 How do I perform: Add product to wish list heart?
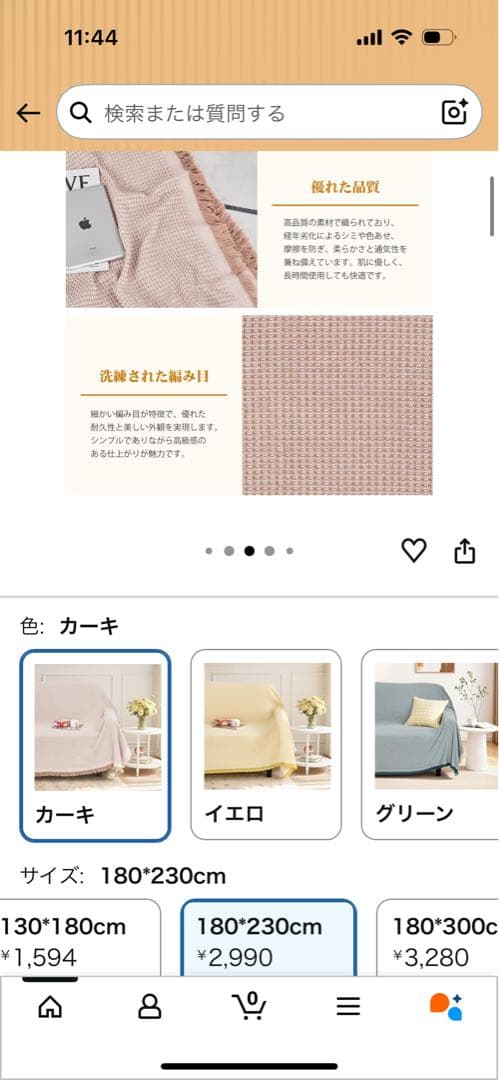(x=414, y=550)
